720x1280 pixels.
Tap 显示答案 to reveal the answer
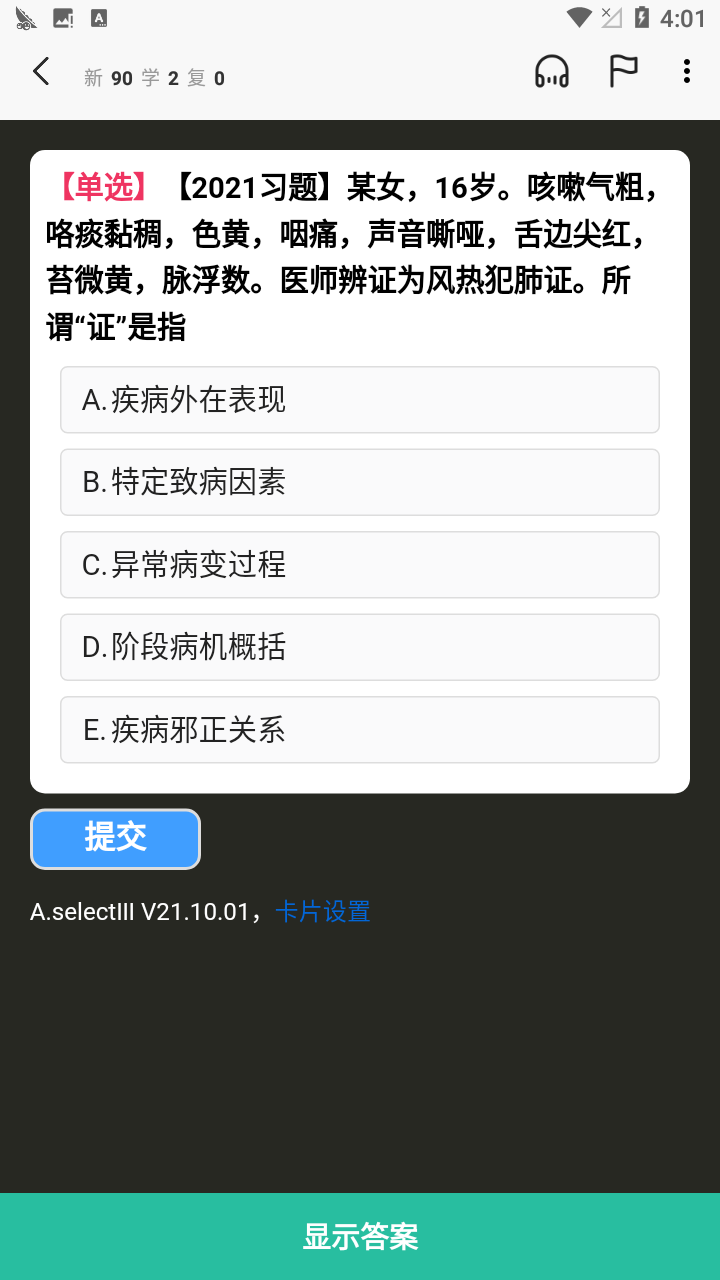point(360,1237)
